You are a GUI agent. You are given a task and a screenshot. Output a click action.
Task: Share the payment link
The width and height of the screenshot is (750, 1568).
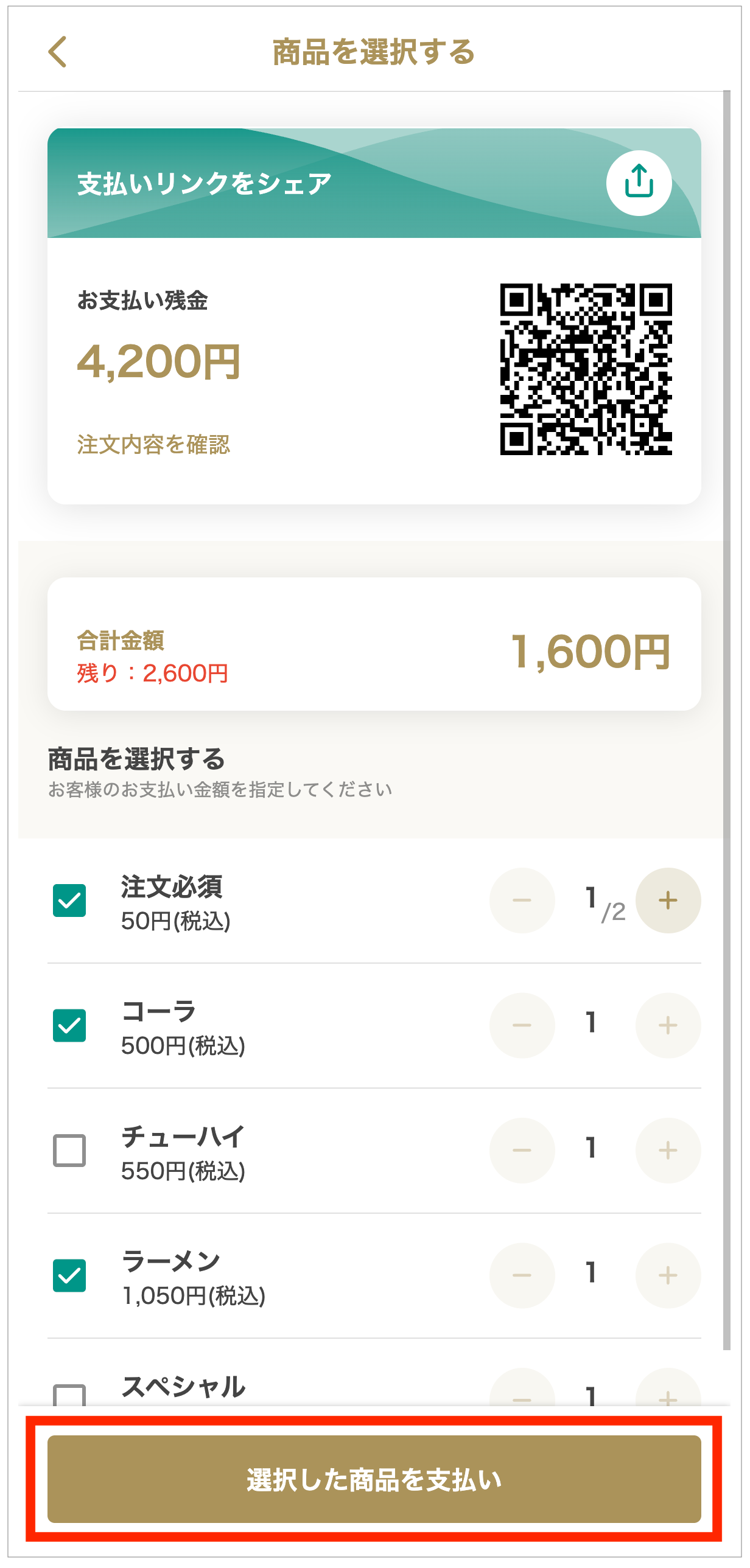point(639,183)
